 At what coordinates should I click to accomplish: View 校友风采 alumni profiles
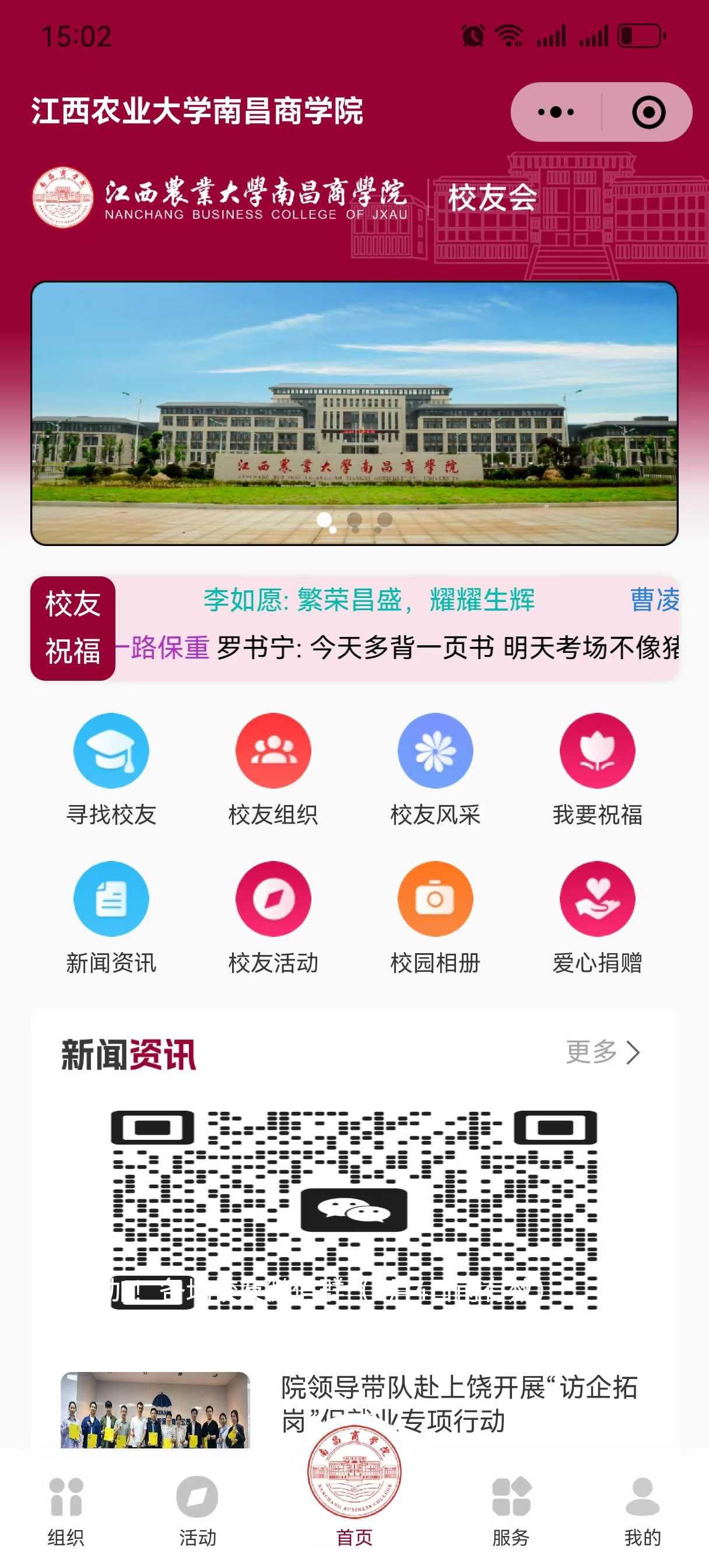click(435, 769)
